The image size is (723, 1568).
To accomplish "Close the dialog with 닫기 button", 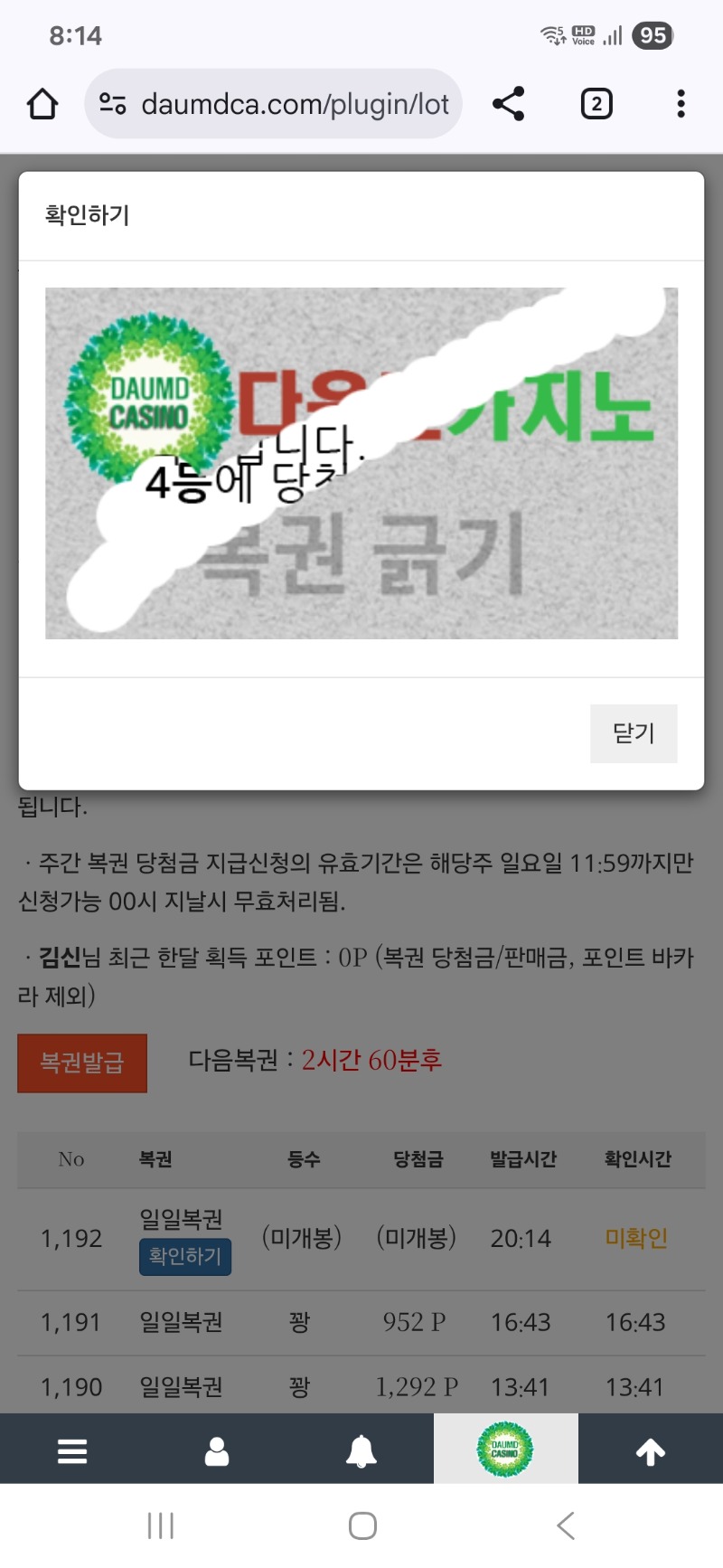I will coord(633,733).
